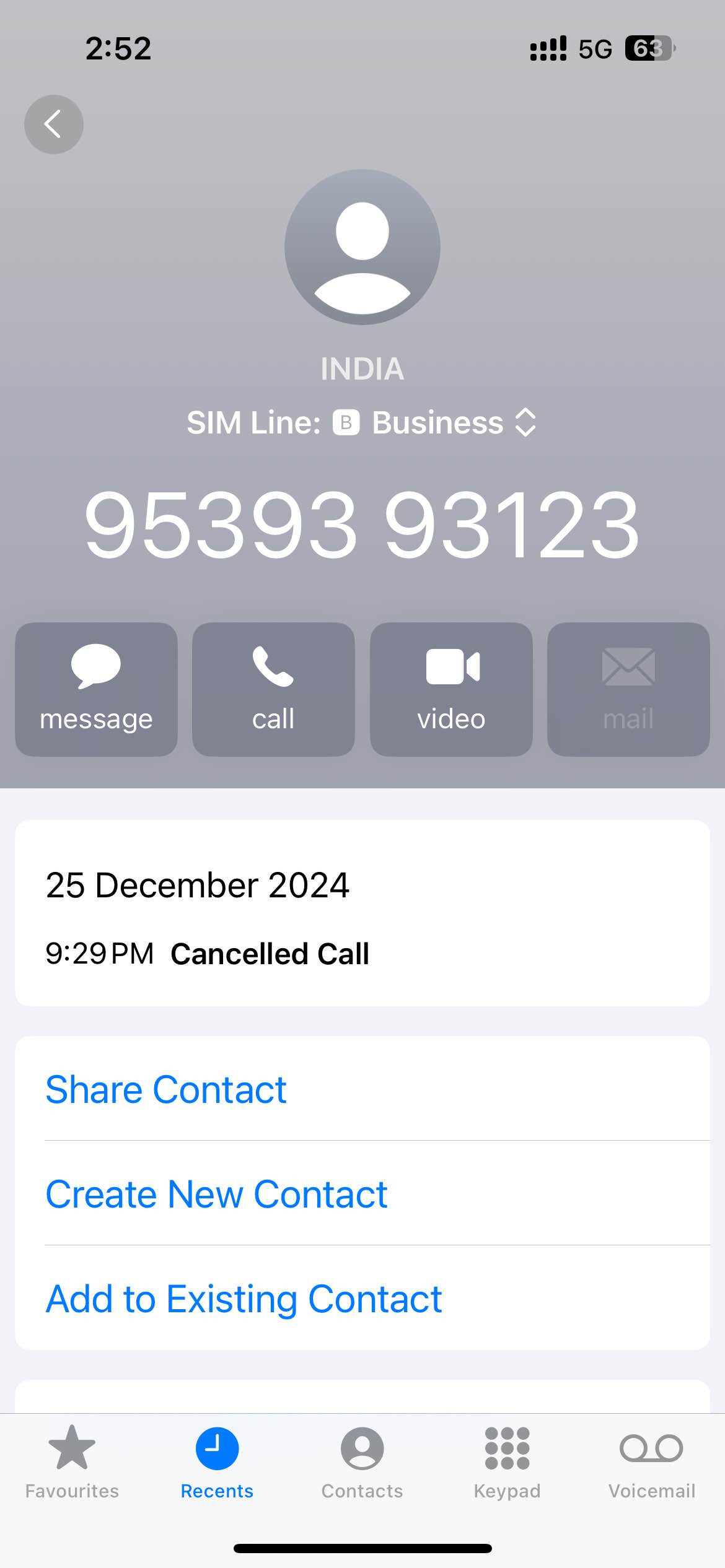
Task: Go back using the back arrow
Action: (54, 124)
